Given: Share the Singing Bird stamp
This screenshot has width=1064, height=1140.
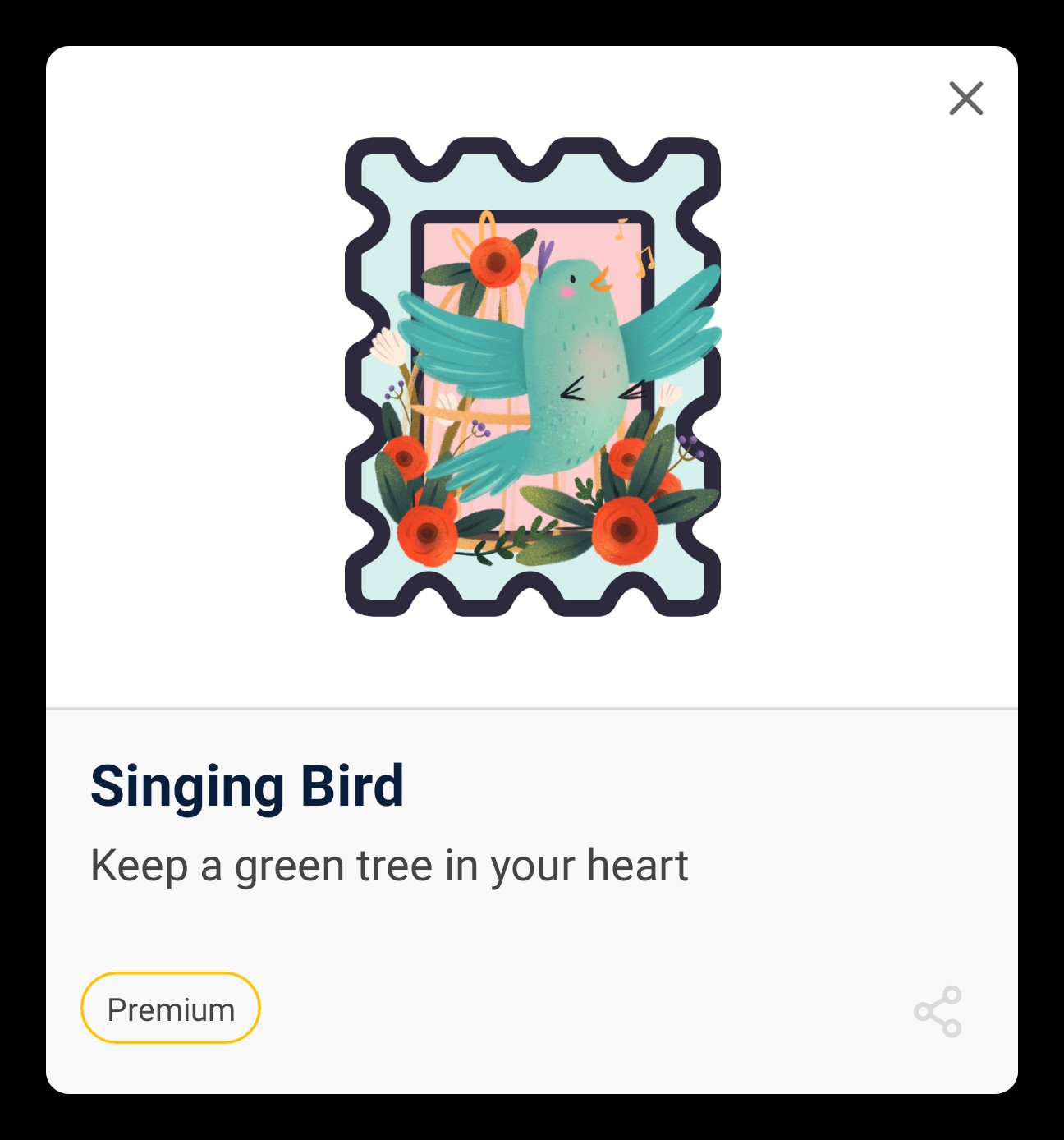Looking at the screenshot, I should (938, 1011).
